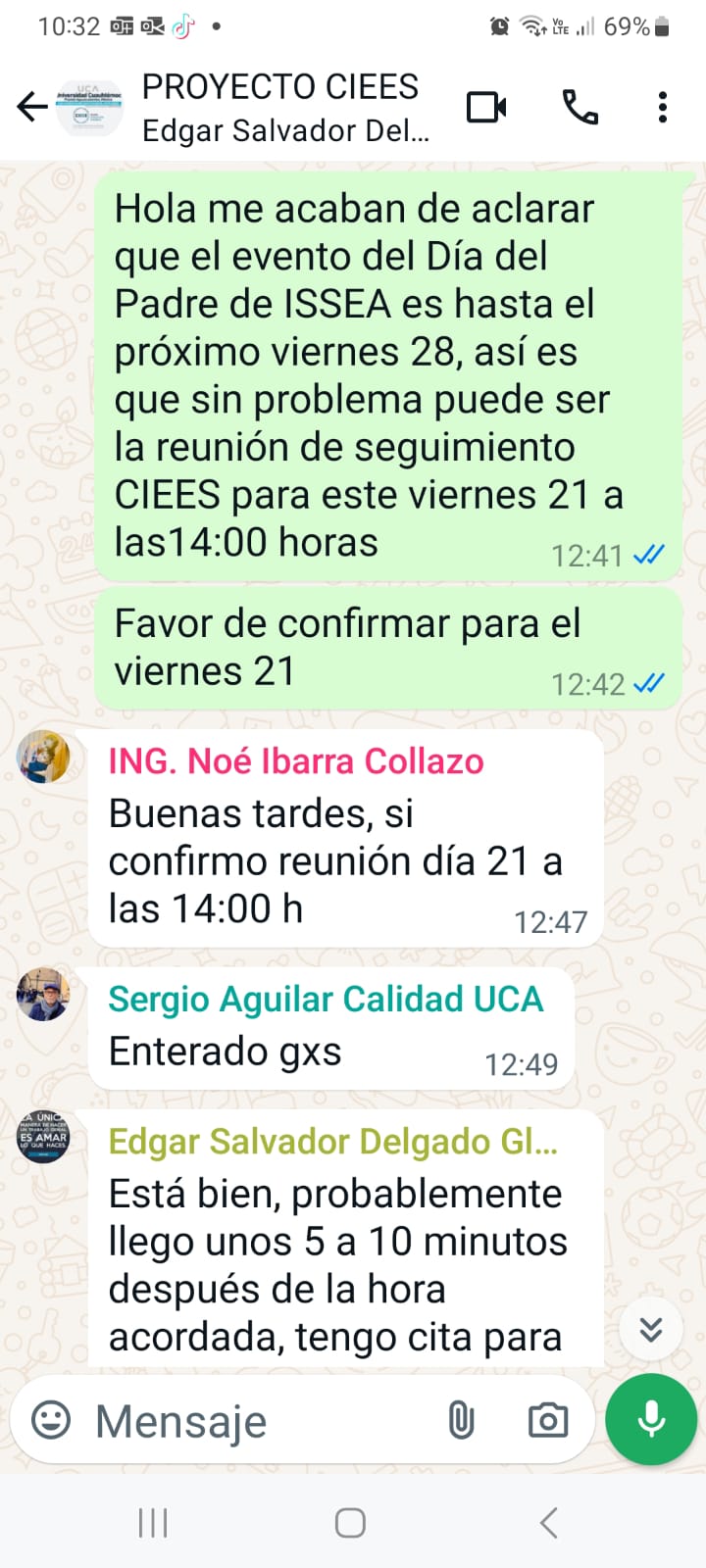Start a group voice call

(580, 107)
